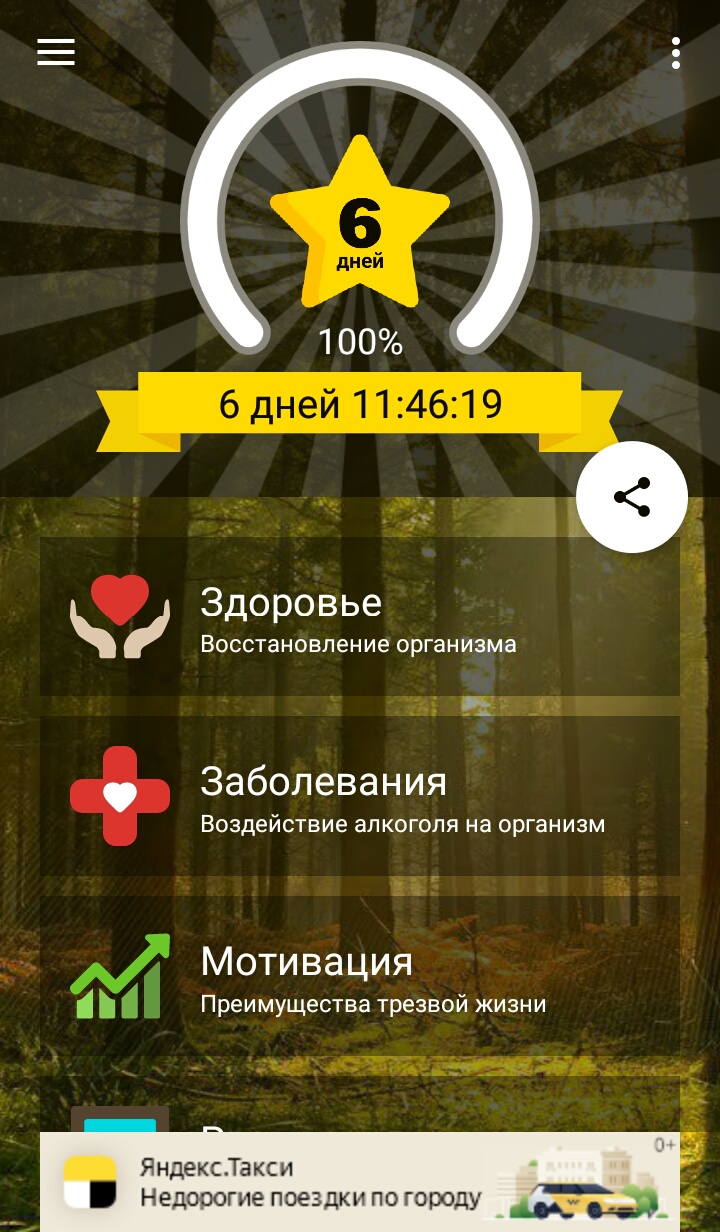The image size is (720, 1232).
Task: Open the three-dot overflow menu
Action: point(676,53)
